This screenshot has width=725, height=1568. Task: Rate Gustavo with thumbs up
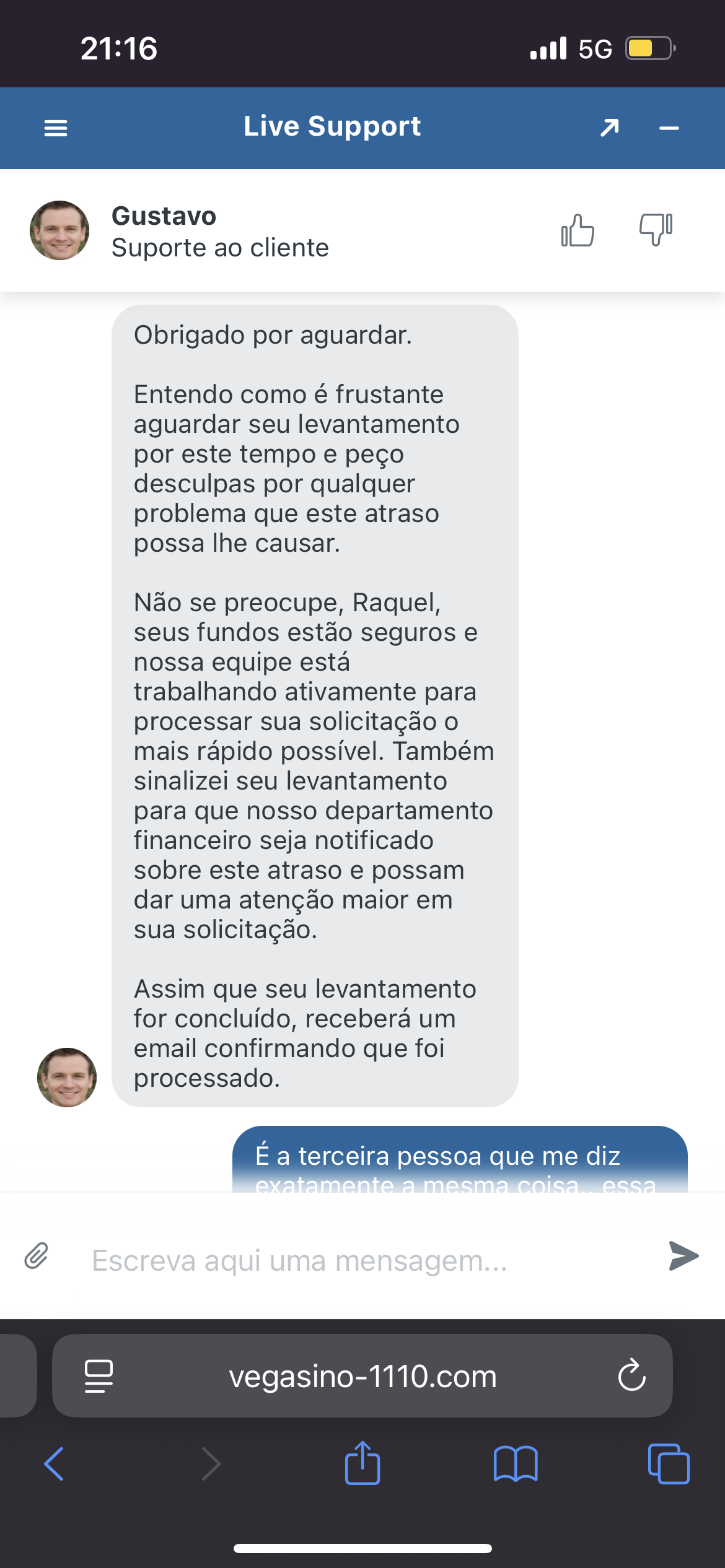578,230
